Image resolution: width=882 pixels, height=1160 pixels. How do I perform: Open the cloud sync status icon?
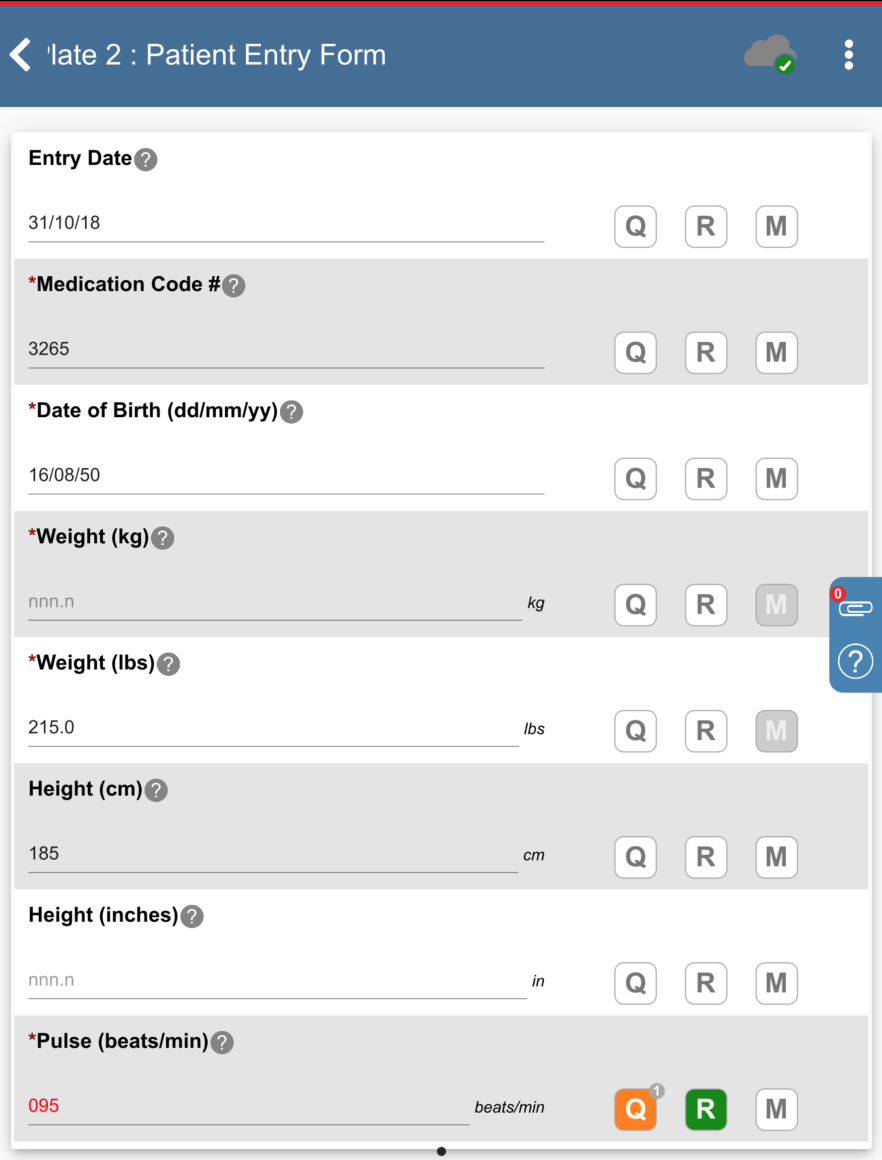tap(769, 54)
